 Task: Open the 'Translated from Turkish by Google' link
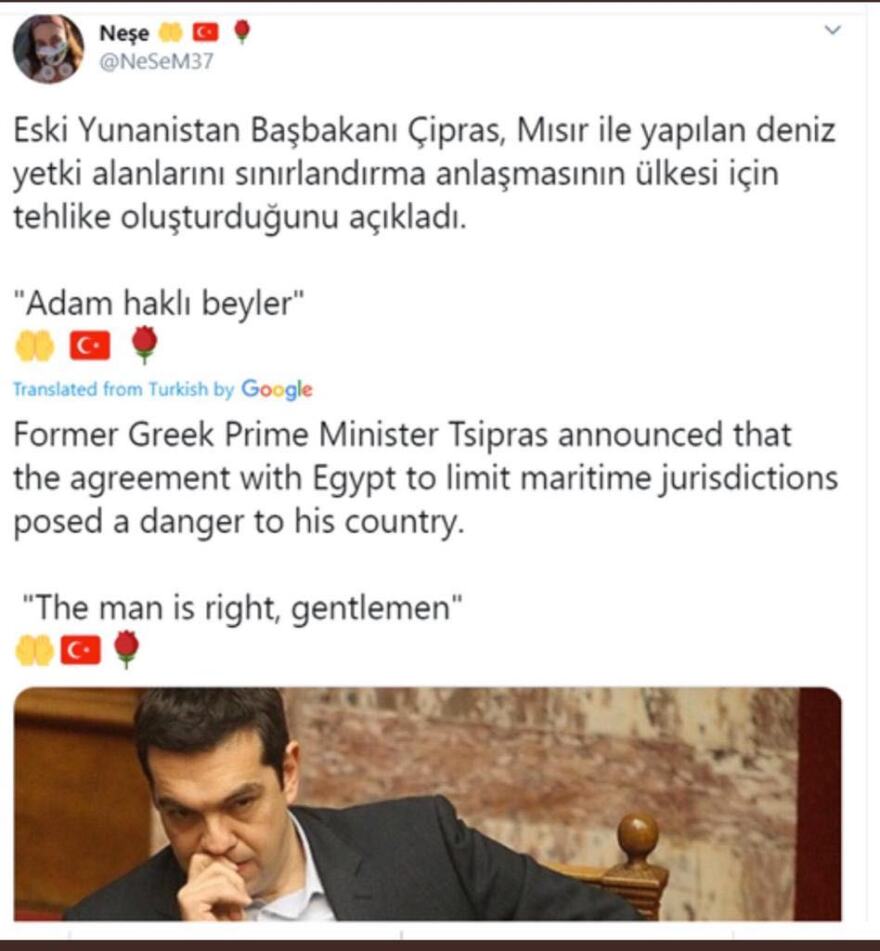[x=120, y=389]
